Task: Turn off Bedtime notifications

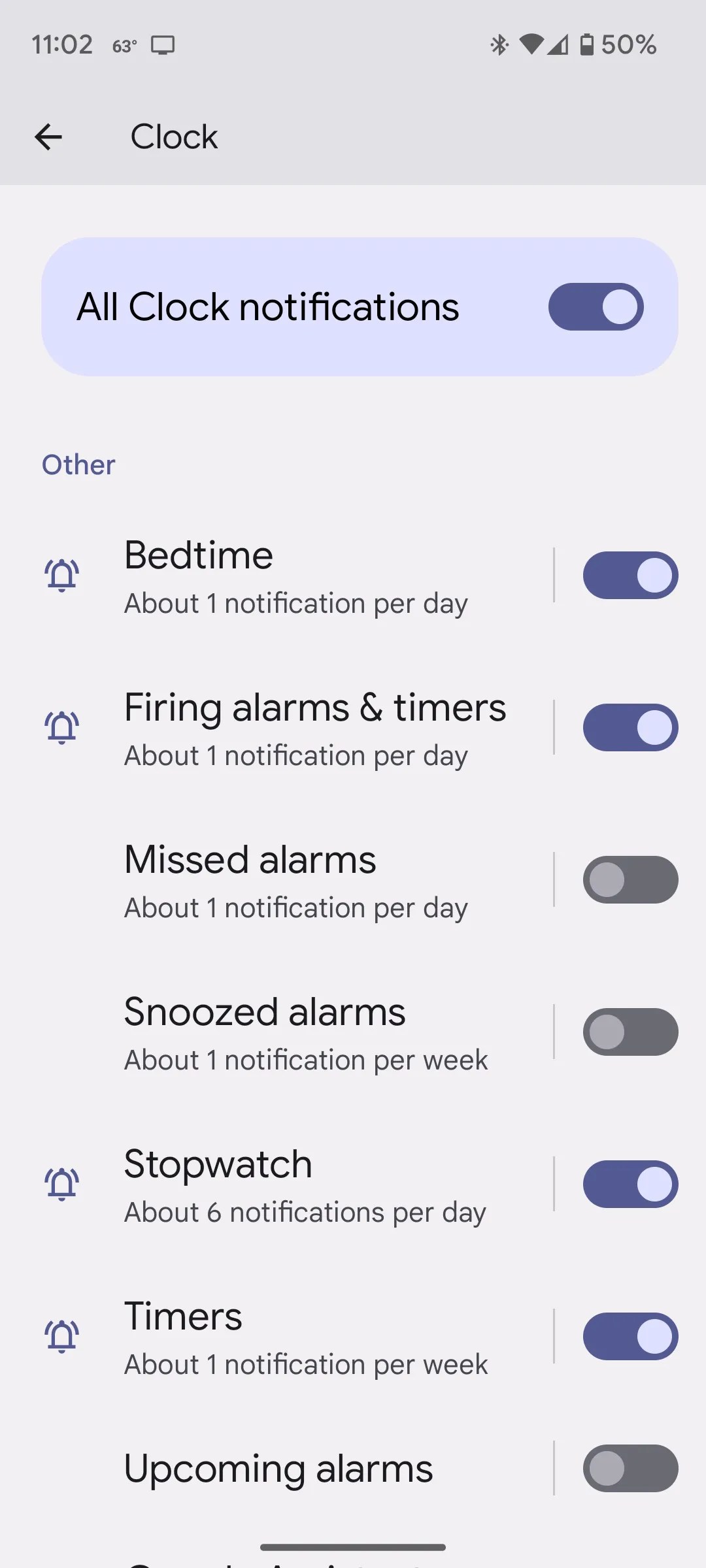Action: click(x=630, y=575)
